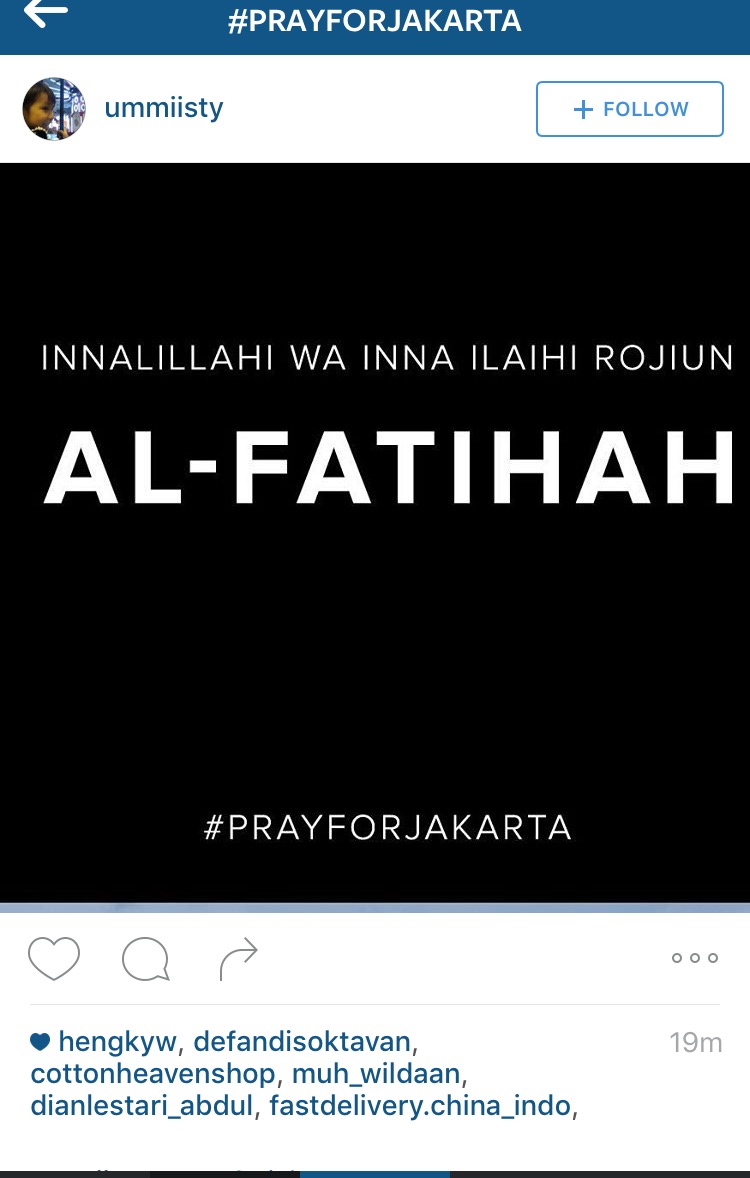Go back using the top arrow

click(46, 14)
